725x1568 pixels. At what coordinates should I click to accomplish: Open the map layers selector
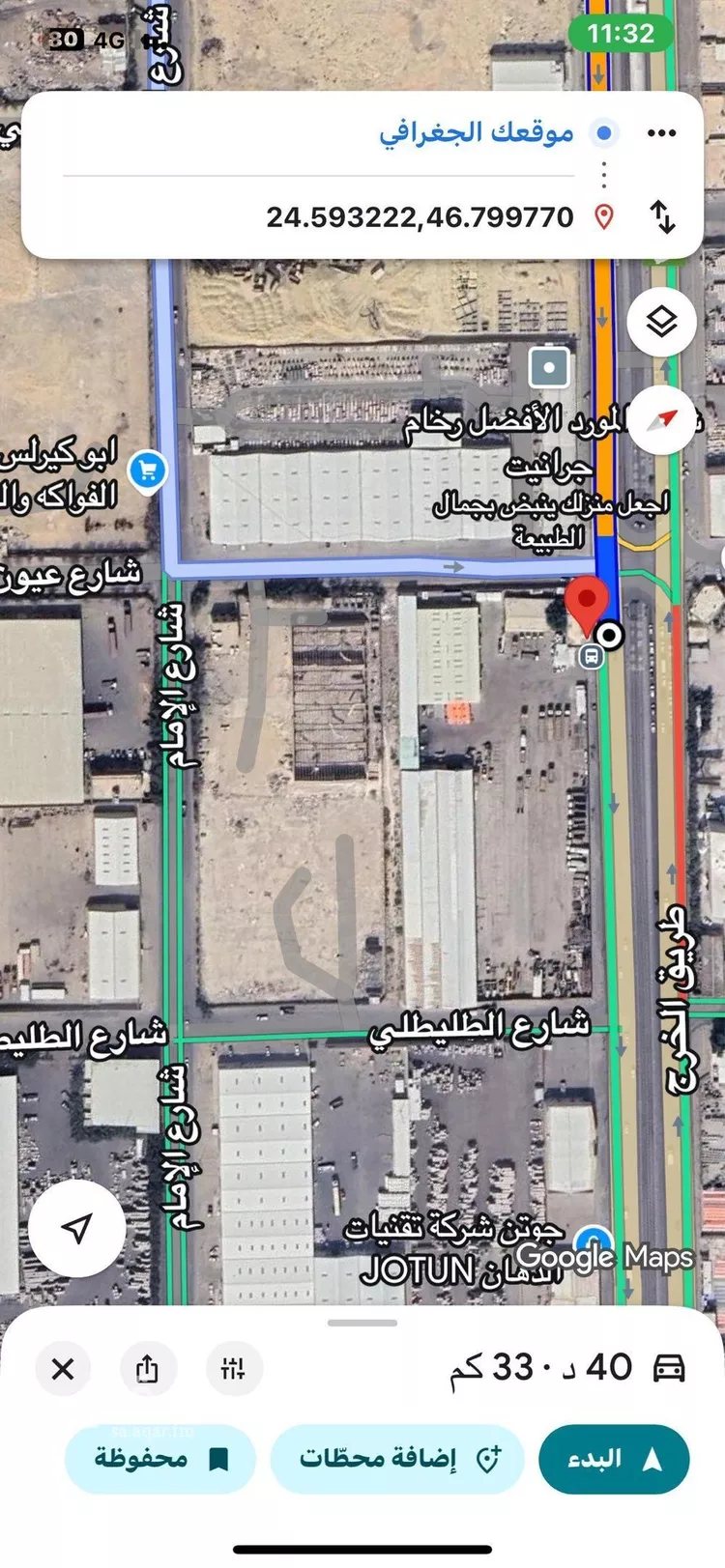coord(661,322)
